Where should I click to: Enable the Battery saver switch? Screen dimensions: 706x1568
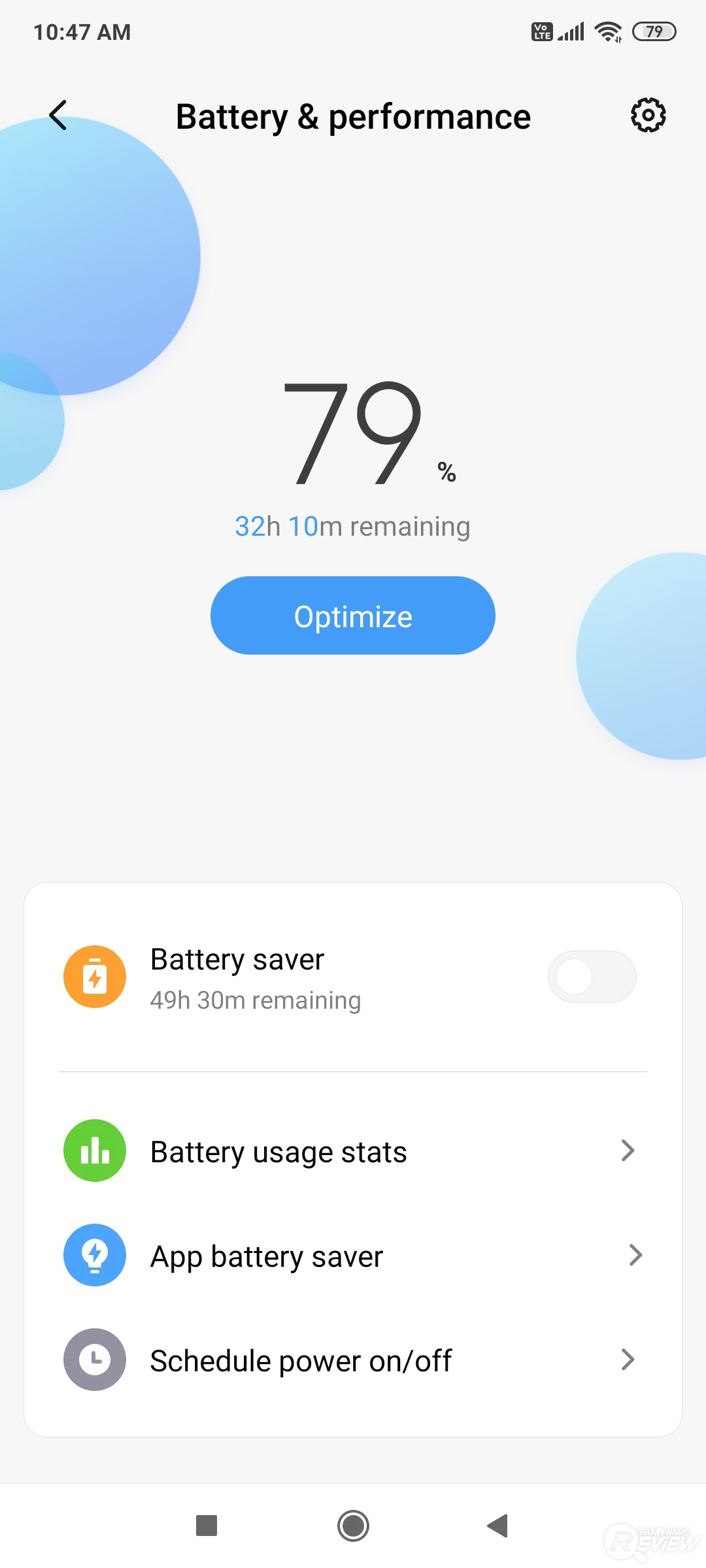tap(592, 977)
